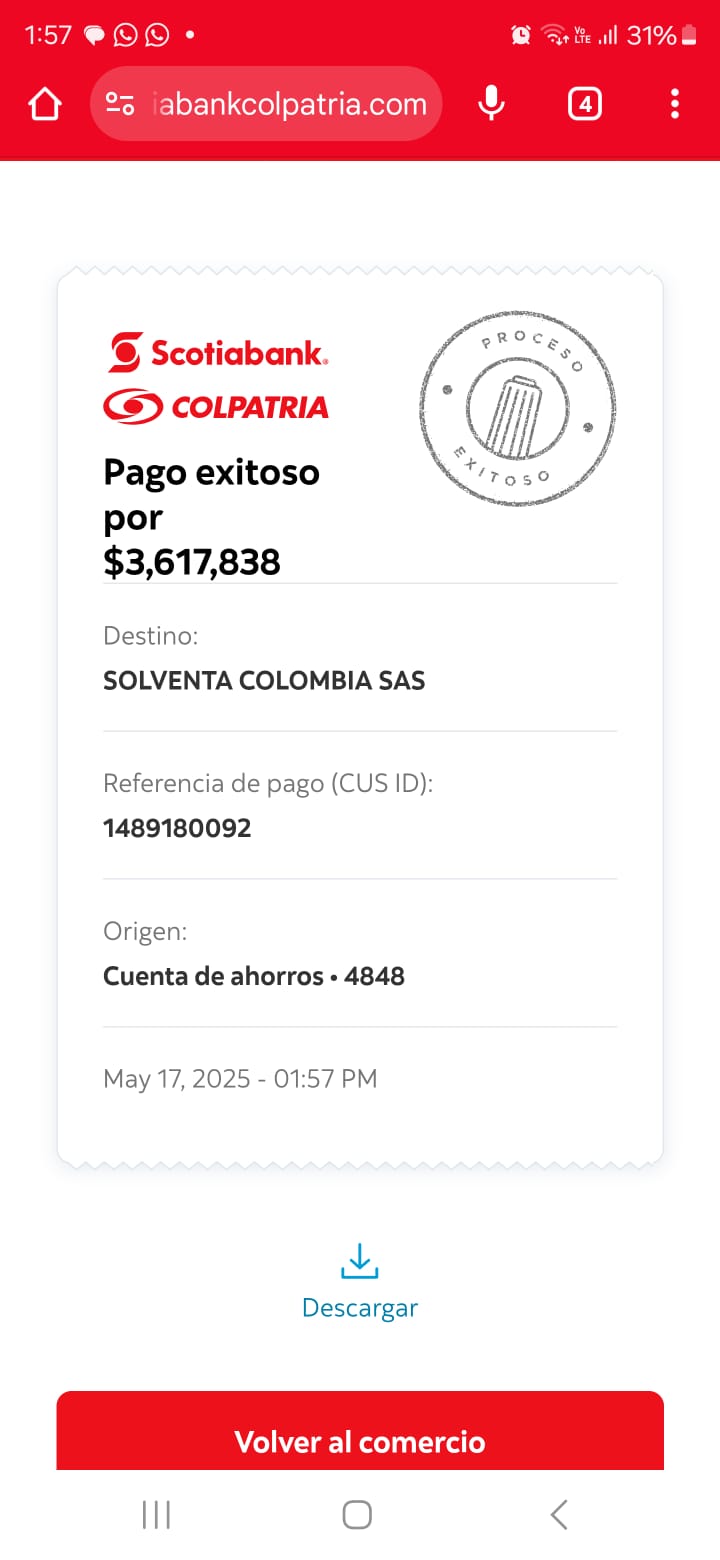Viewport: 720px width, 1560px height.
Task: Open recent apps from navigation bar
Action: pyautogui.click(x=156, y=1514)
